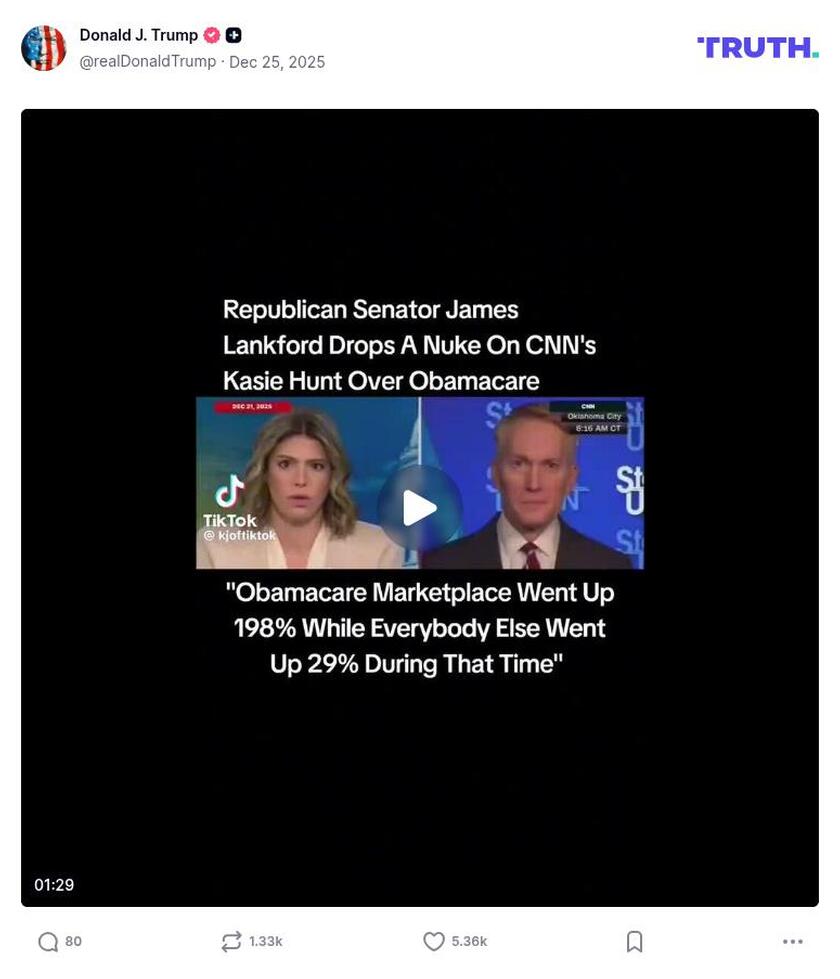
Task: ReTruth this post
Action: point(232,942)
